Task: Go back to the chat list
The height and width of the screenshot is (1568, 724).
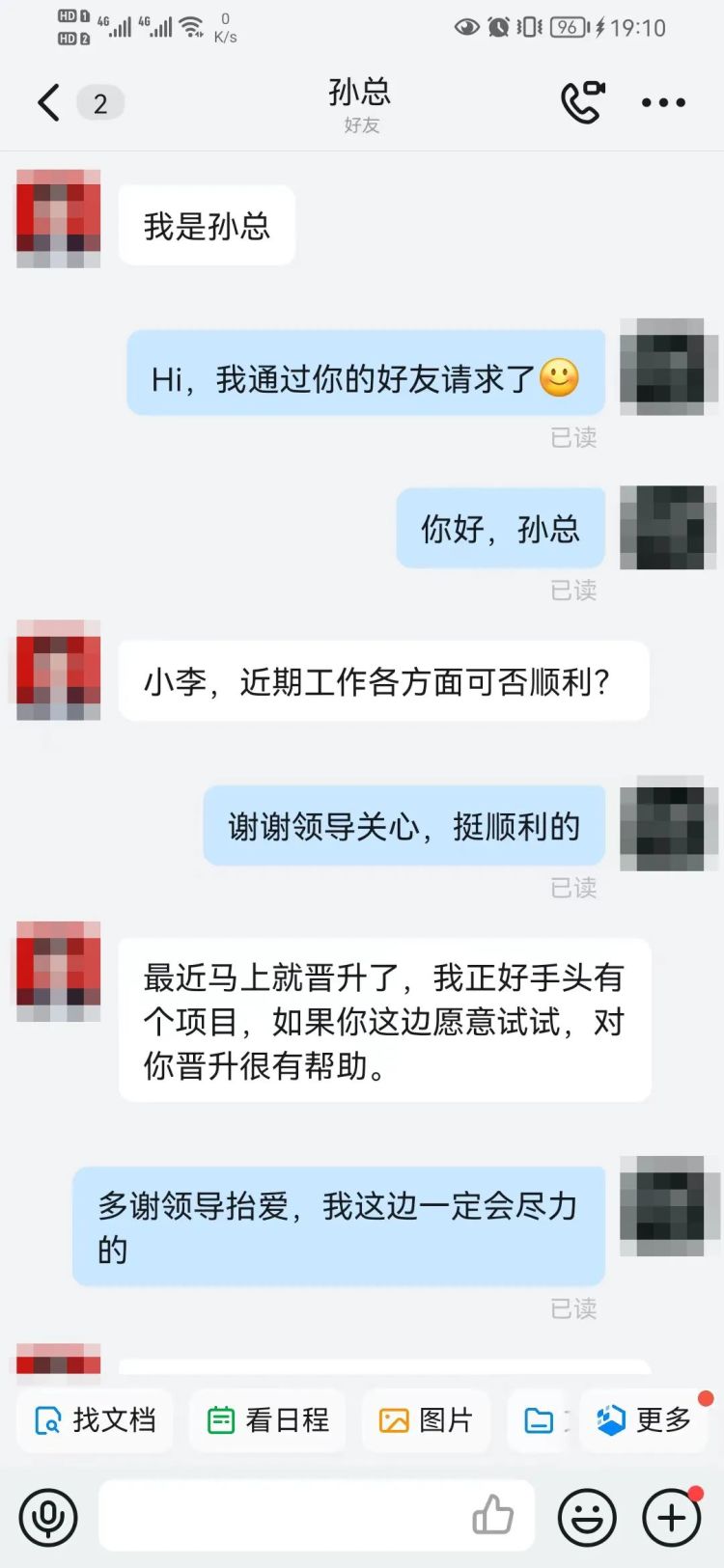Action: [x=48, y=102]
